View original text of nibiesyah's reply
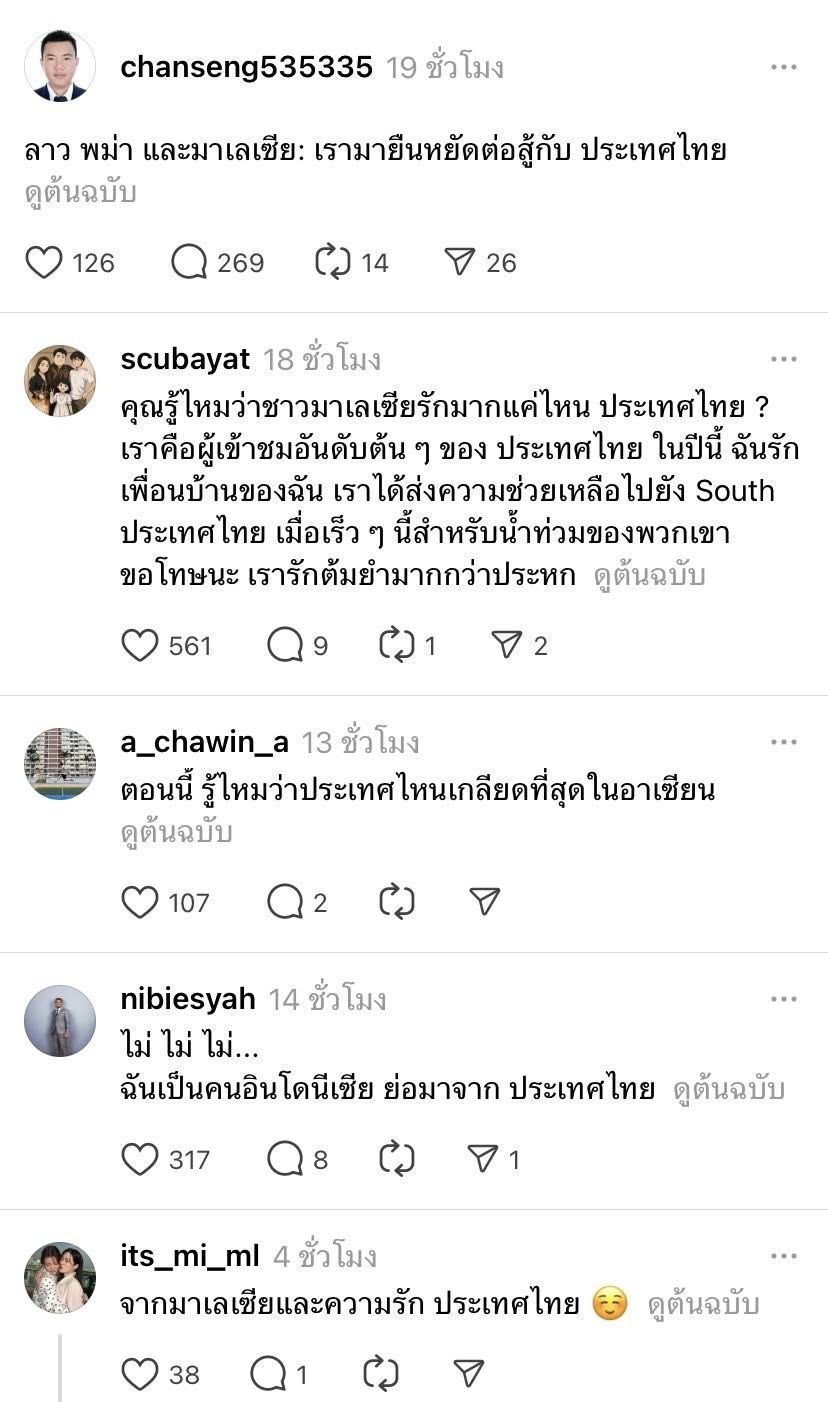Viewport: 828px width, 1402px height. point(728,1089)
